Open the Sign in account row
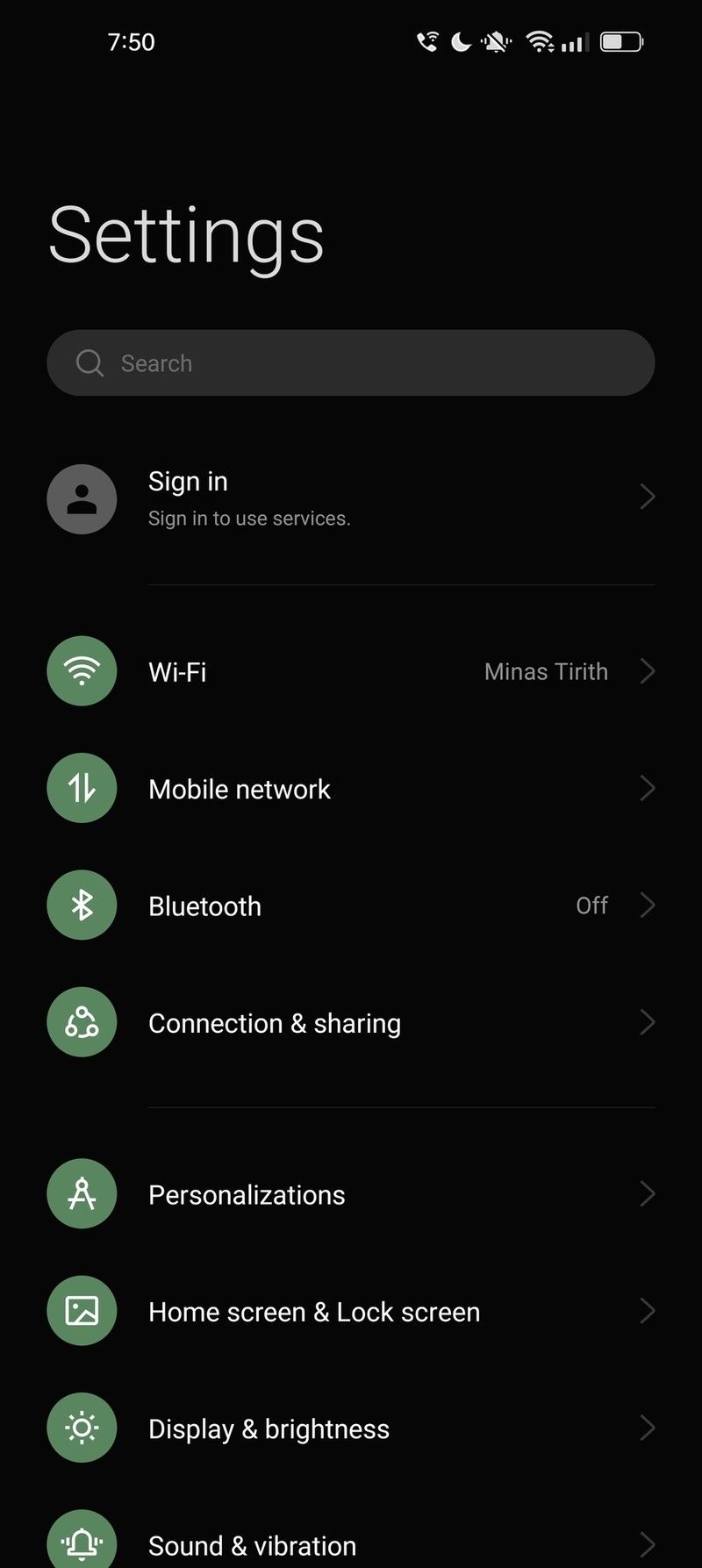Viewport: 702px width, 1568px height. [351, 498]
